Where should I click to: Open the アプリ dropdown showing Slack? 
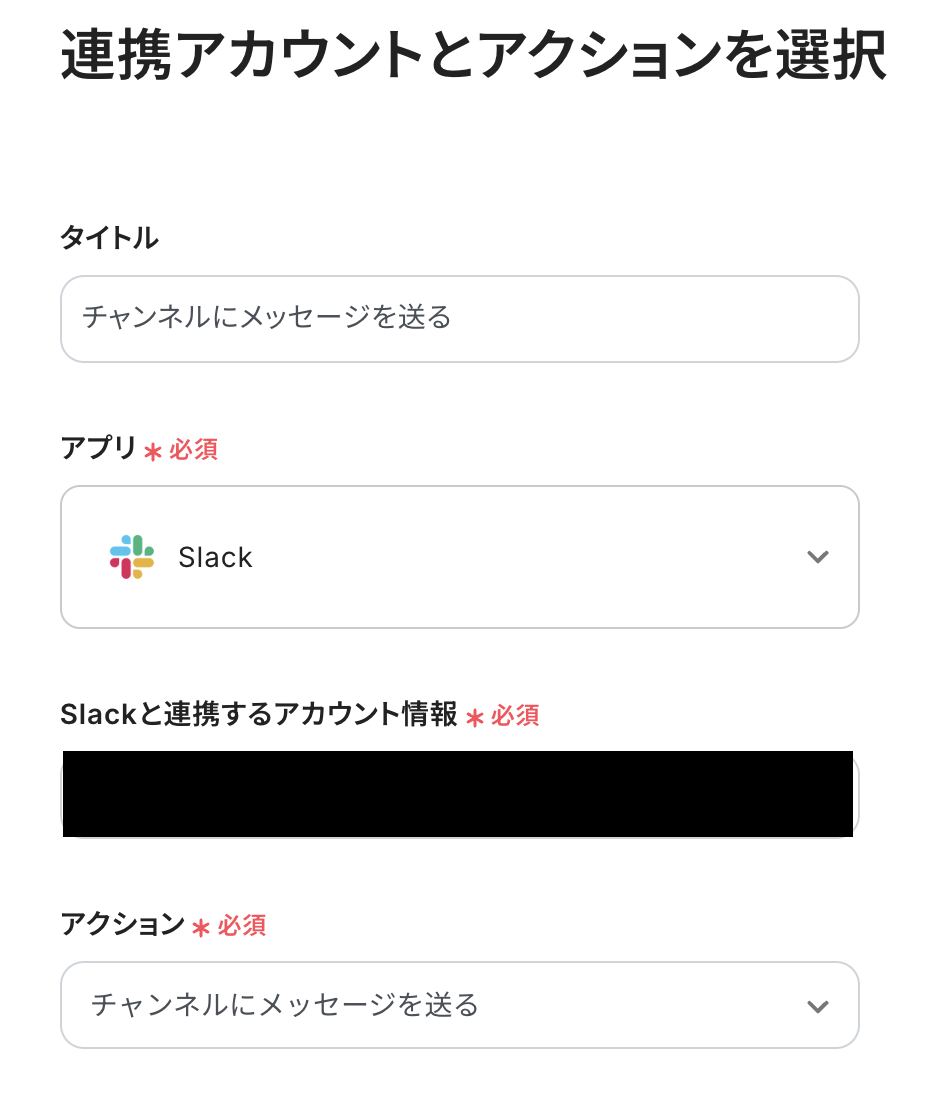pyautogui.click(x=459, y=557)
